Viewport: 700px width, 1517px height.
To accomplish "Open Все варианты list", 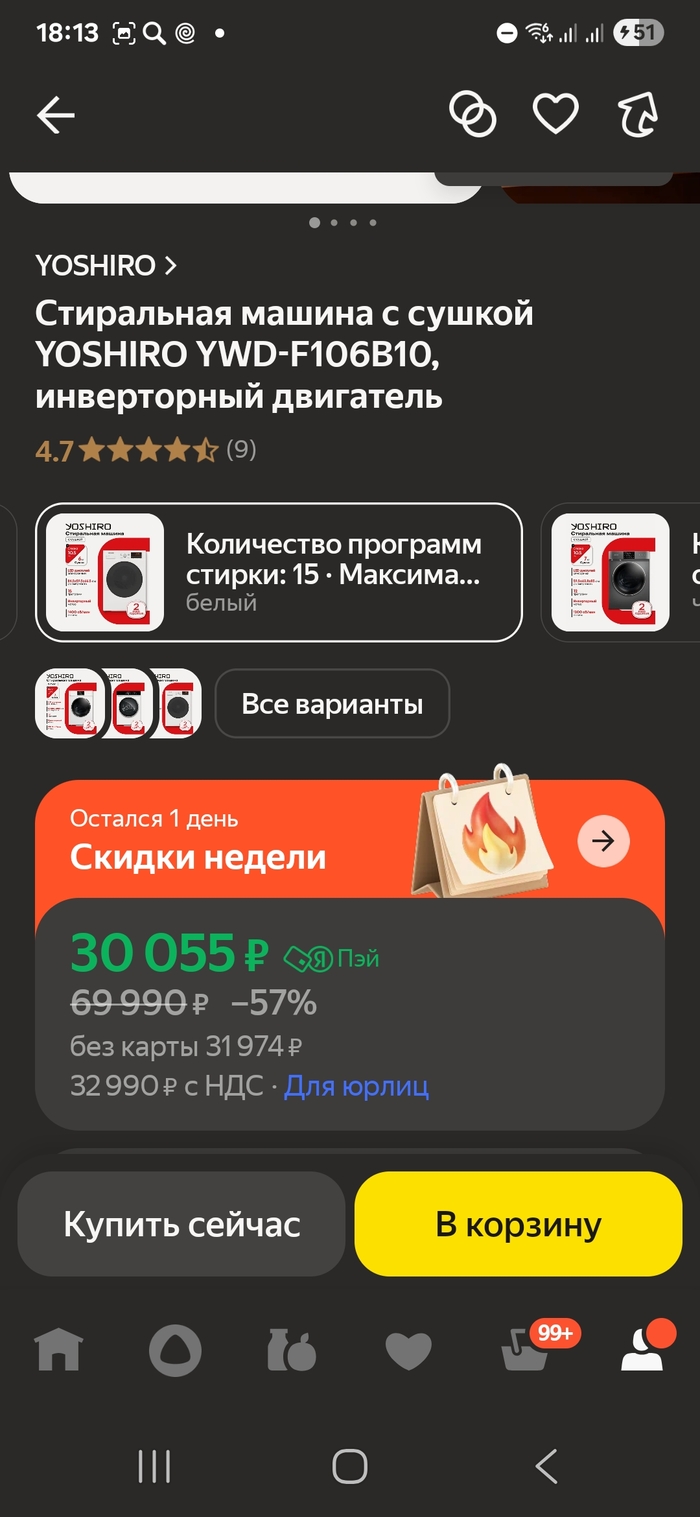I will (x=332, y=704).
